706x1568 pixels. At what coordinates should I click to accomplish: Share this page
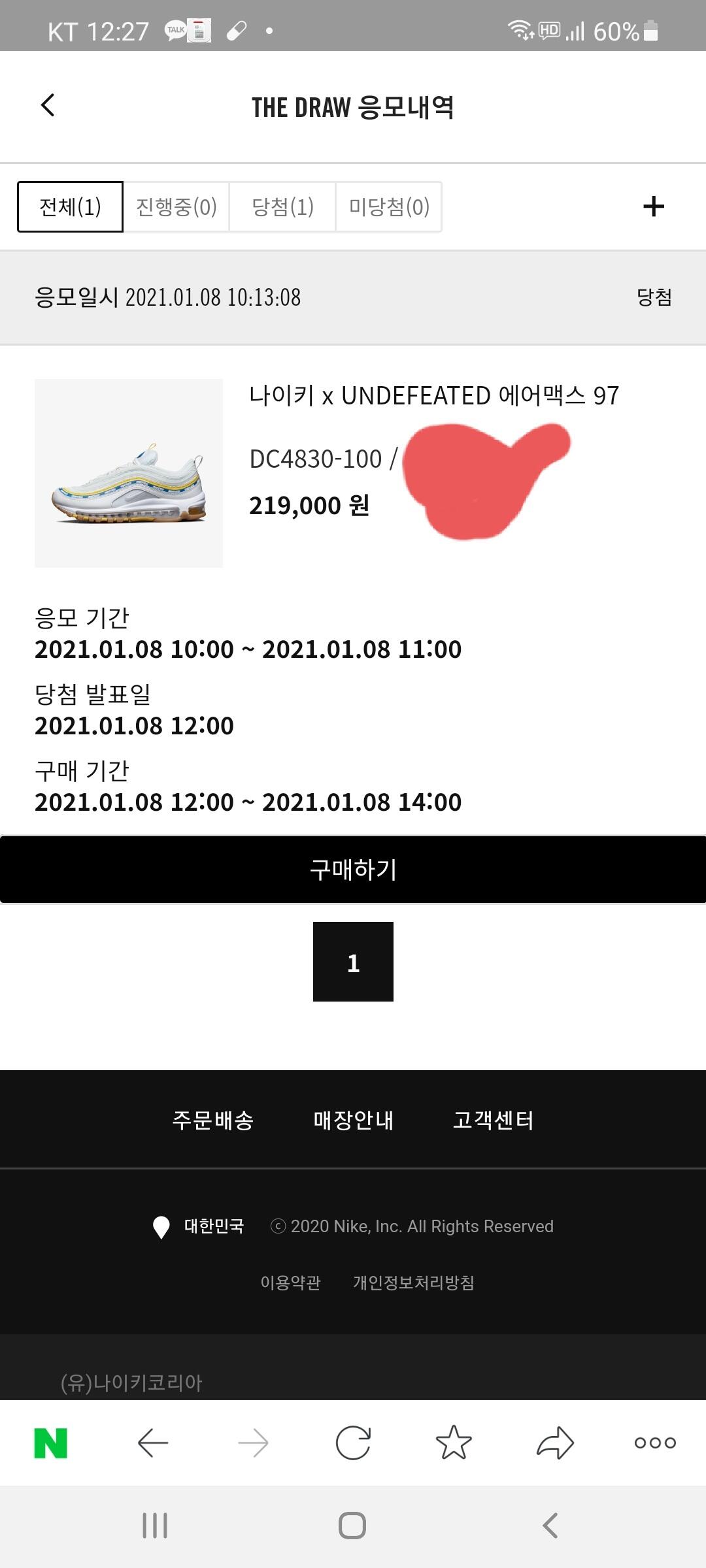click(x=555, y=1443)
